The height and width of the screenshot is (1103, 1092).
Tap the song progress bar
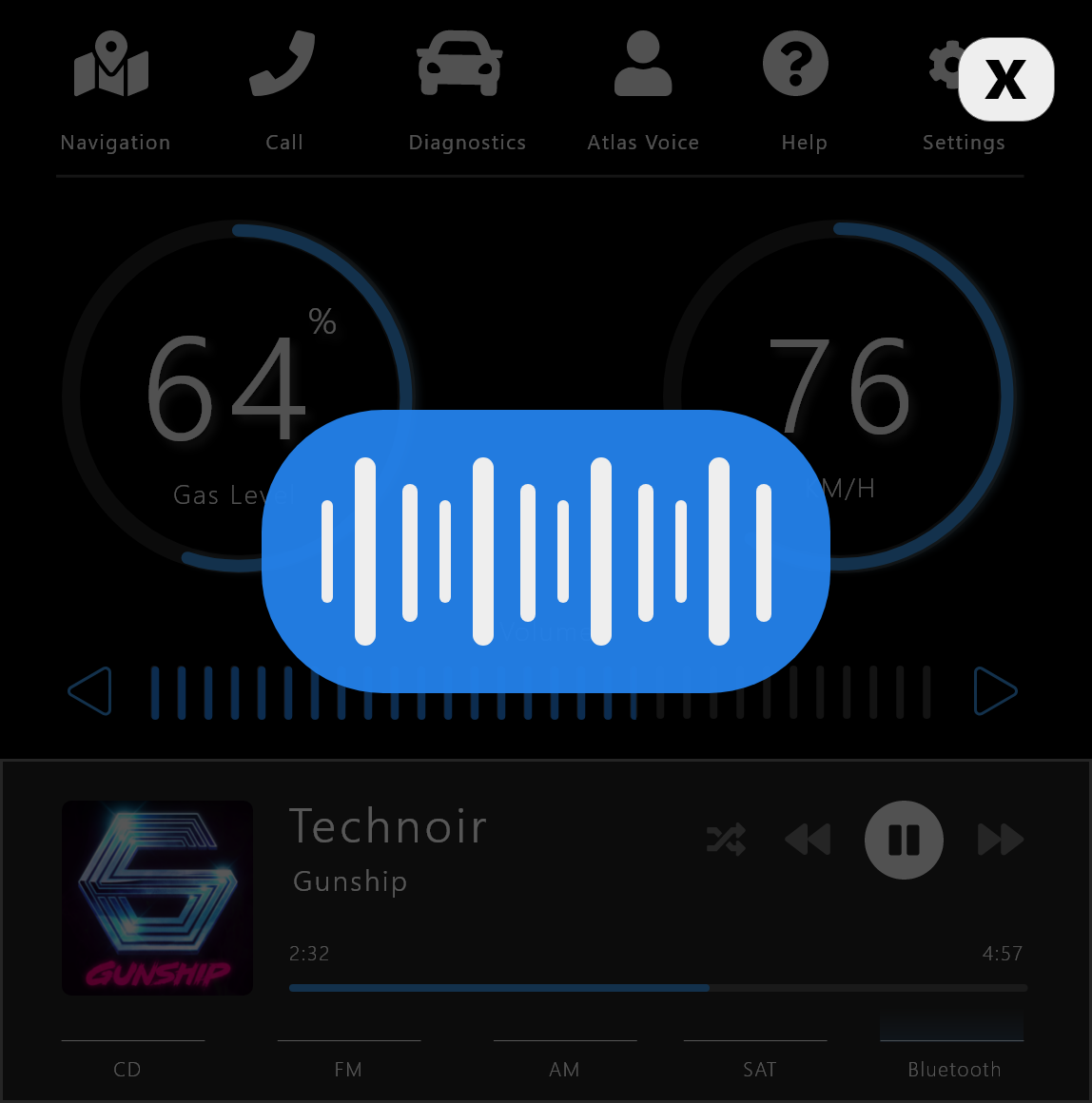click(656, 988)
